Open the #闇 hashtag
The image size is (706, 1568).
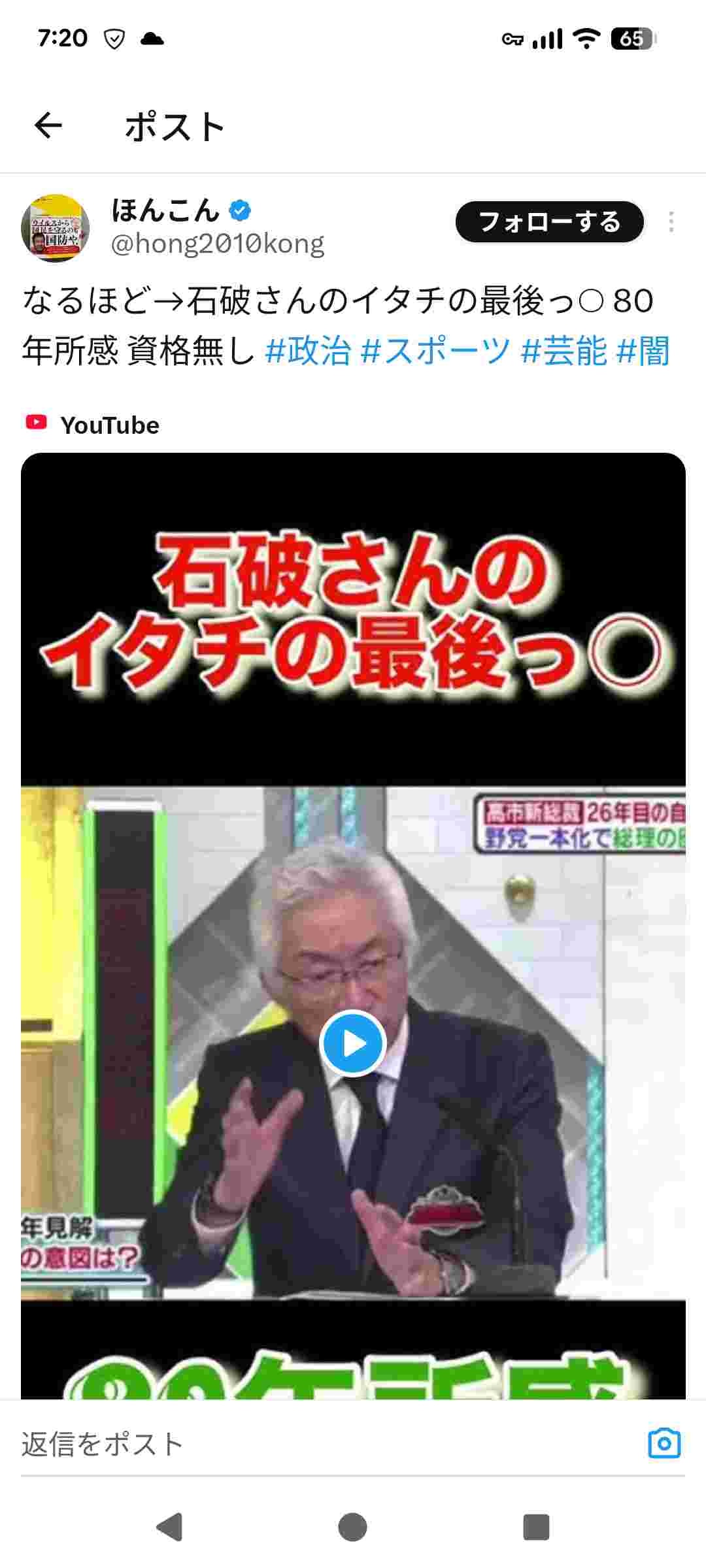click(x=645, y=351)
